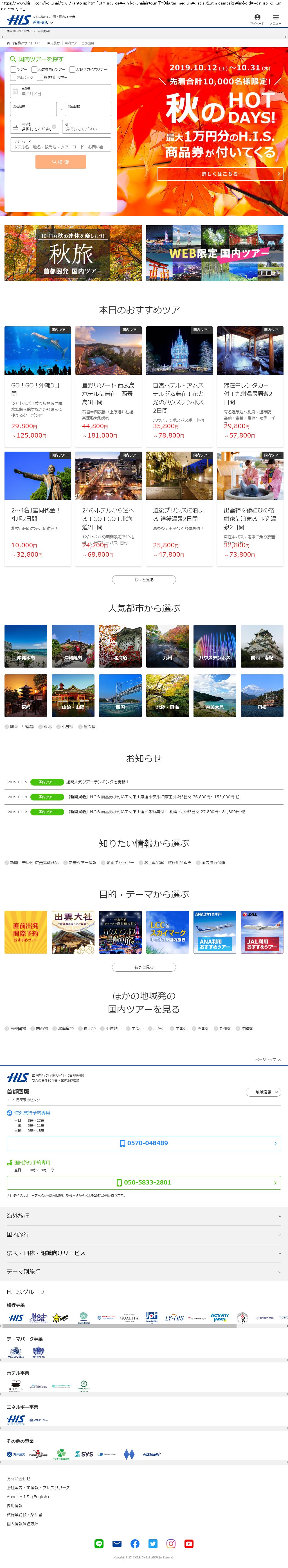The width and height of the screenshot is (288, 1568).
Task: Tap the orange 検索 search button
Action: point(61,162)
